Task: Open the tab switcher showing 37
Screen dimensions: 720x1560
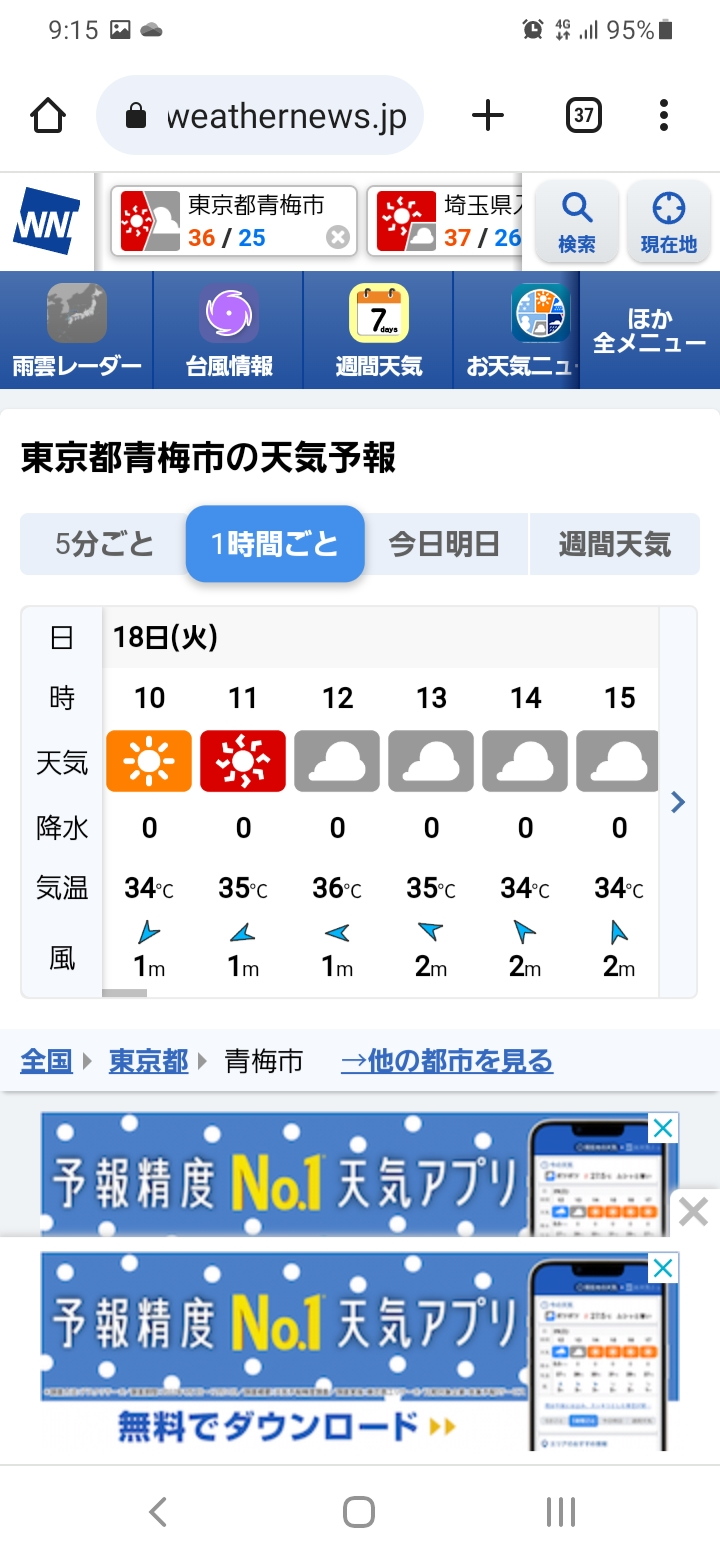Action: [583, 116]
